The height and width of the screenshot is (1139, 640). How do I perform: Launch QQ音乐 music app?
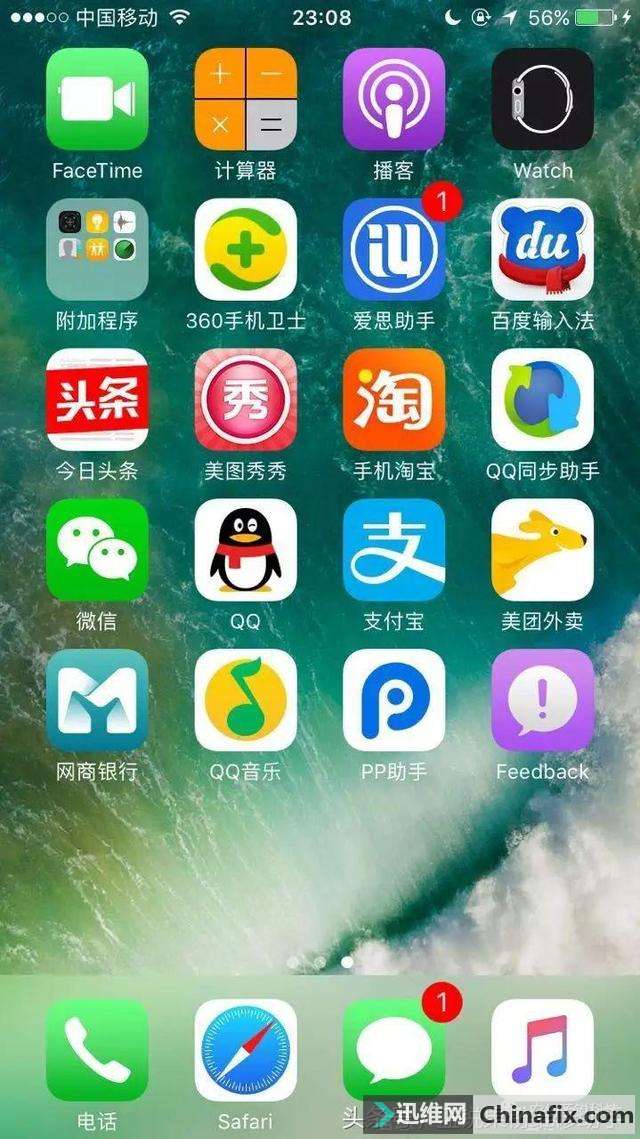coord(245,700)
